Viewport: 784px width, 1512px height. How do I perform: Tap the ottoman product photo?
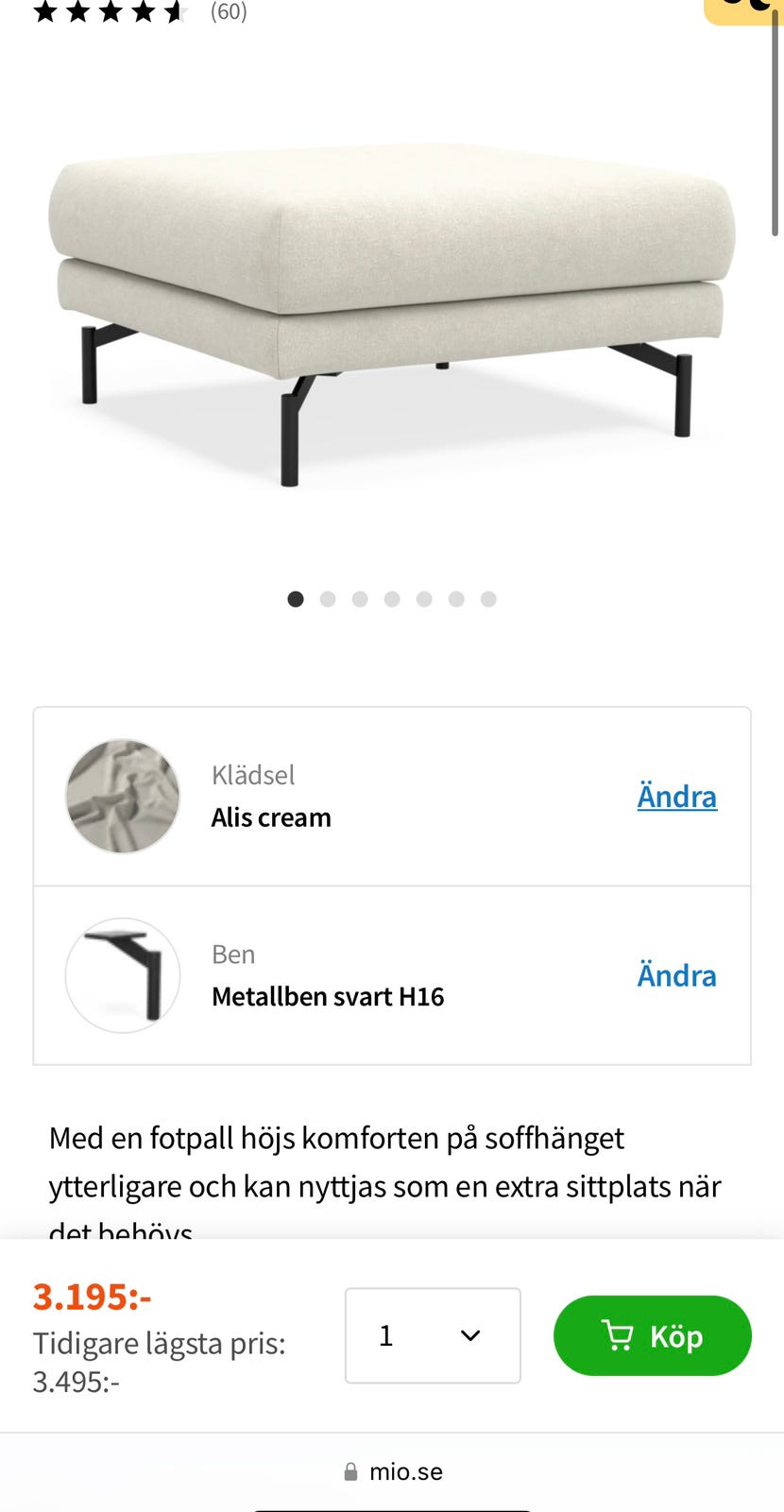point(392,312)
